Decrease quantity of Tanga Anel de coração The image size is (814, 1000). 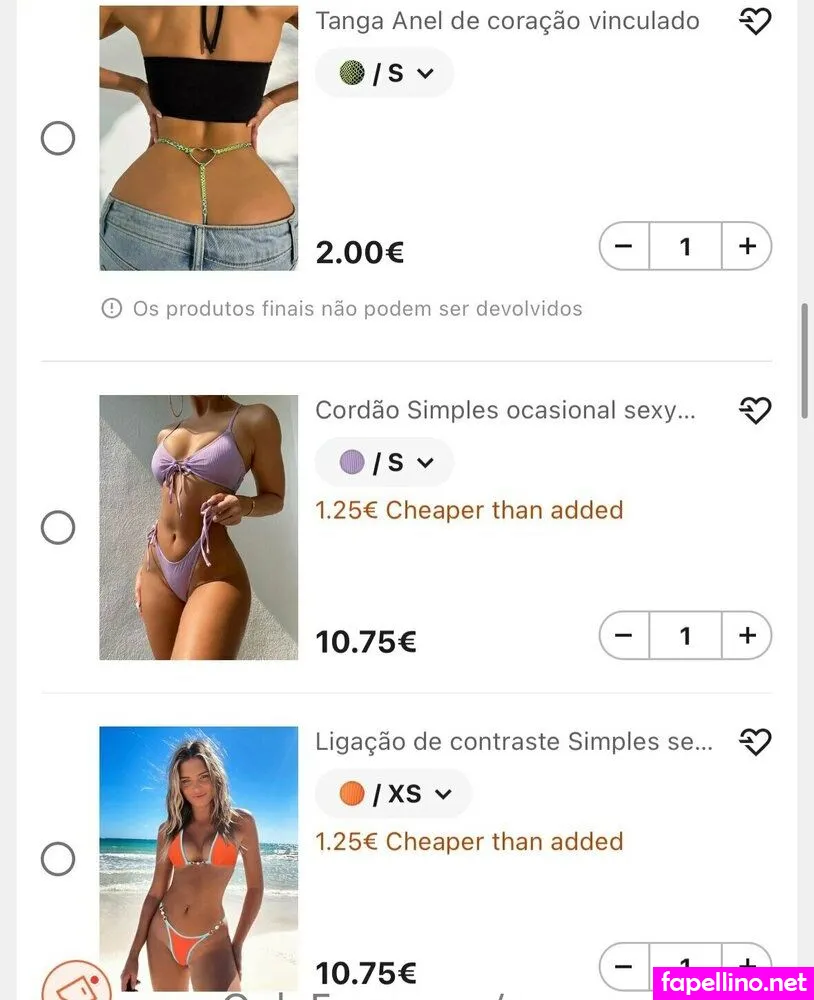(624, 246)
